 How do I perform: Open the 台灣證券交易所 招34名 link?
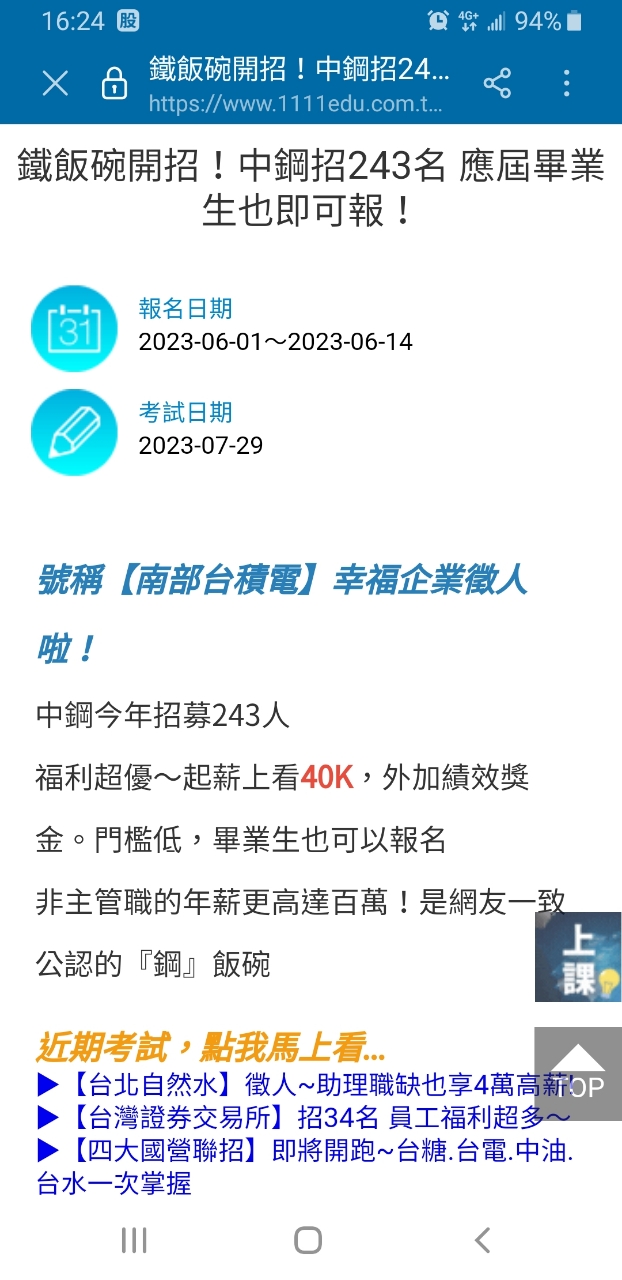tap(300, 1118)
